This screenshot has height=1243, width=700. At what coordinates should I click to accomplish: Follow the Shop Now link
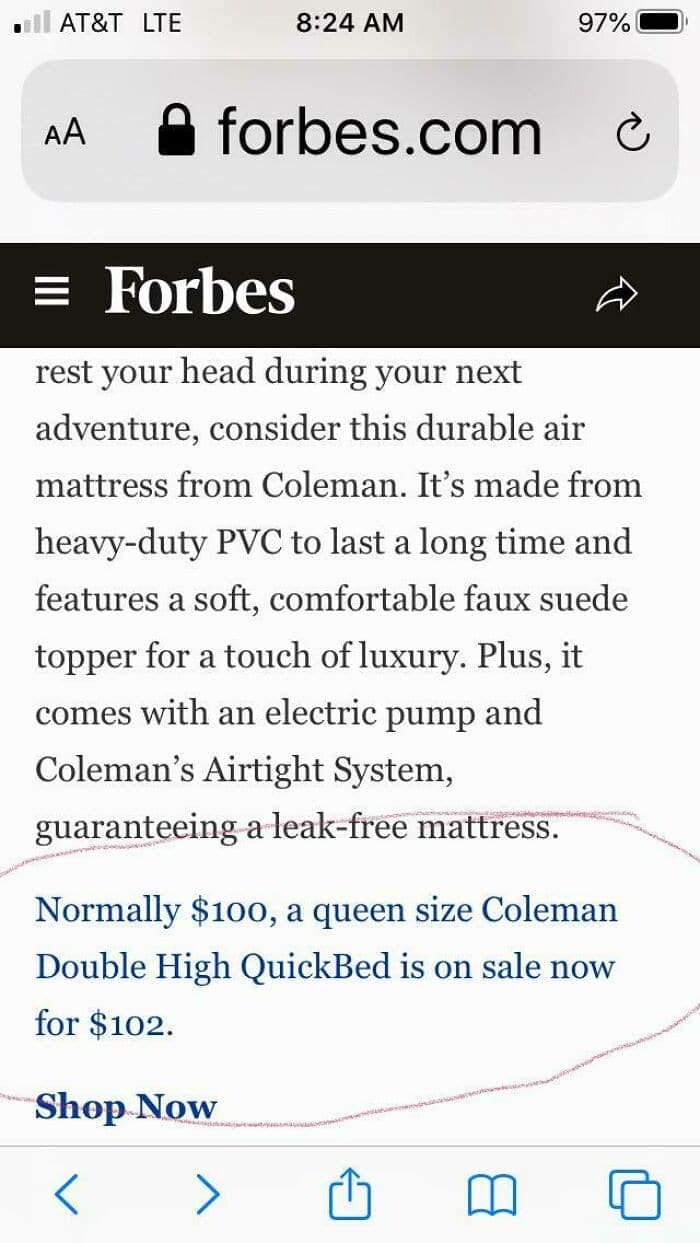(x=126, y=1106)
